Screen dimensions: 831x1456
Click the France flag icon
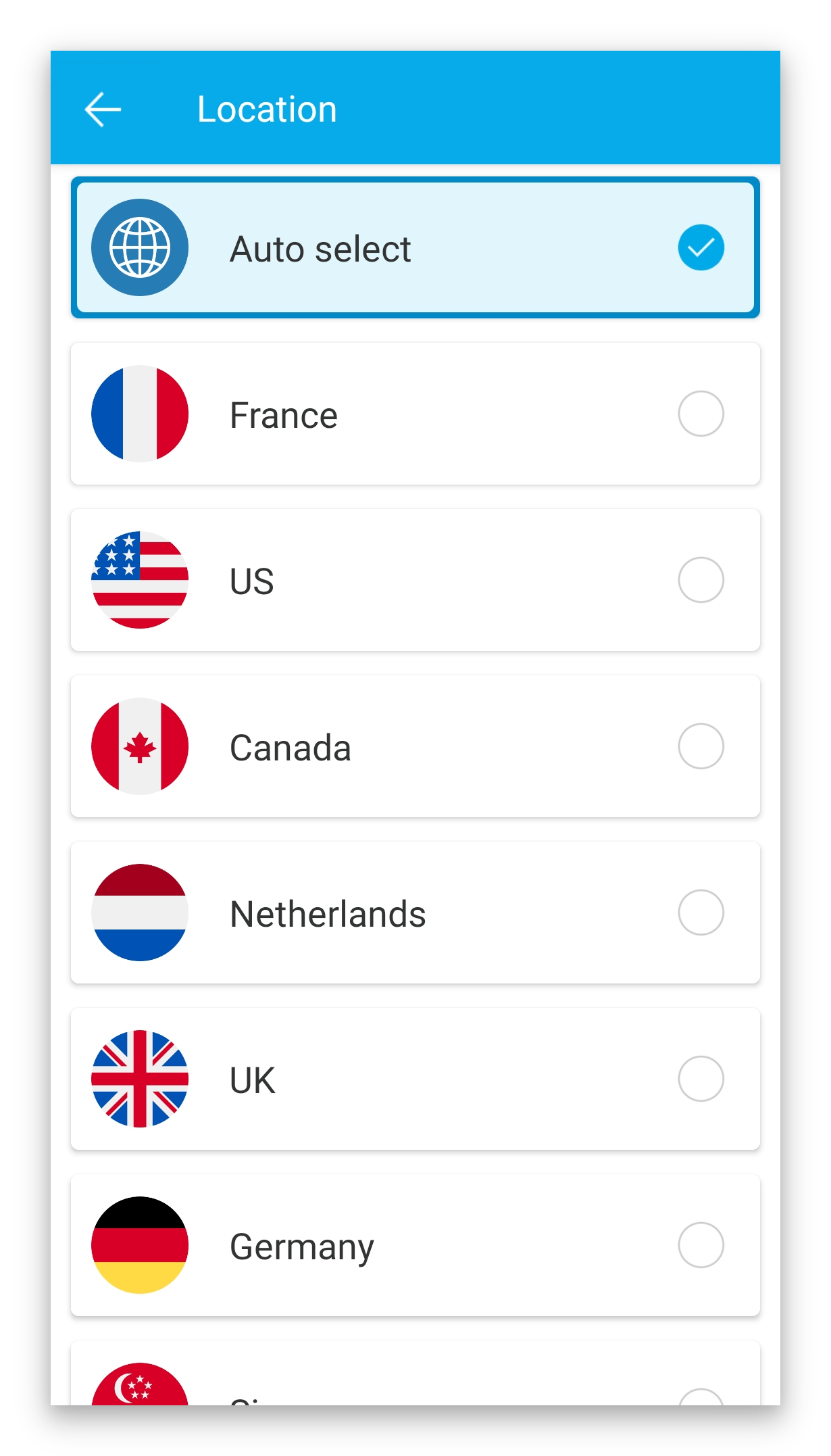pyautogui.click(x=138, y=414)
